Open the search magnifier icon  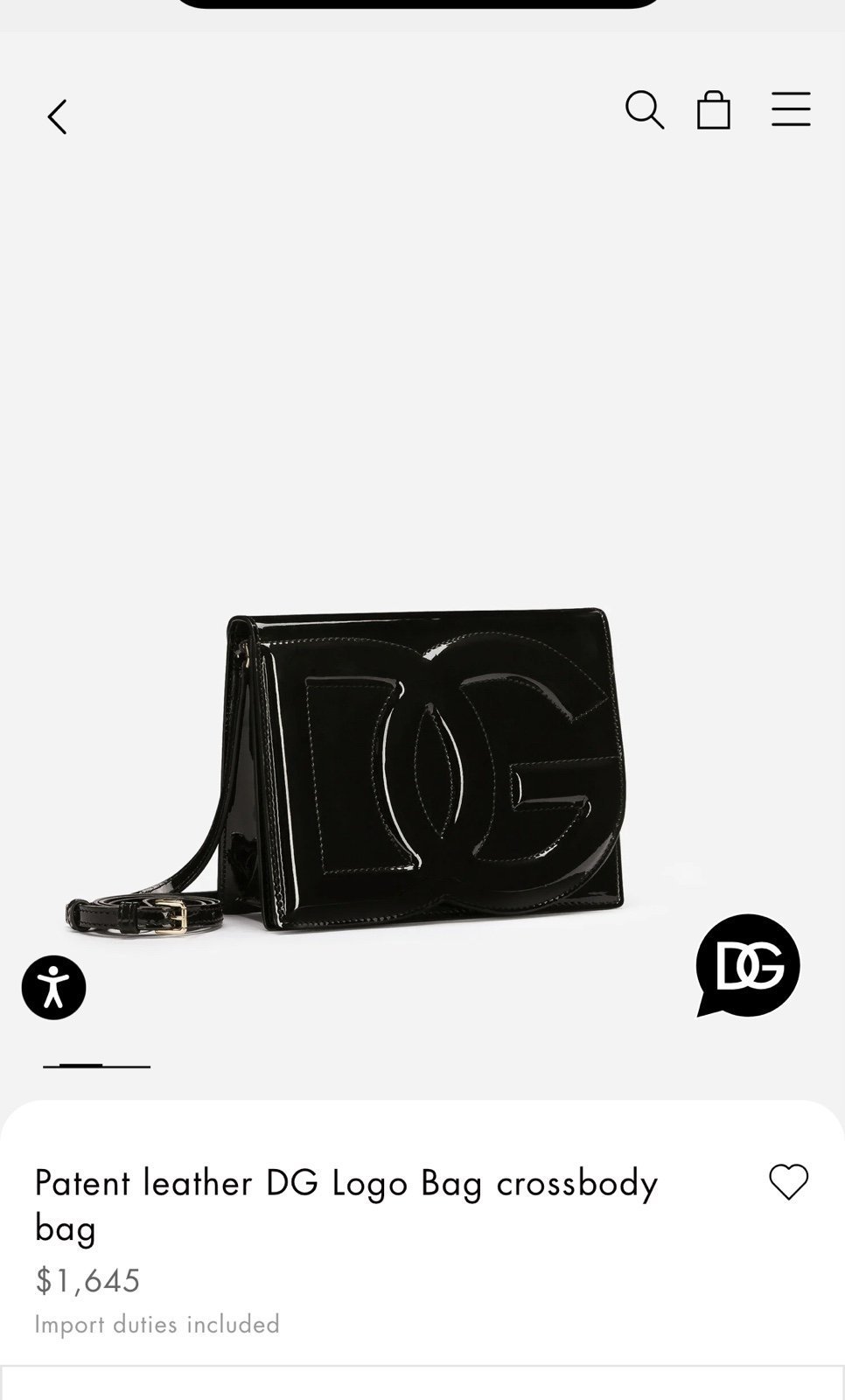645,110
